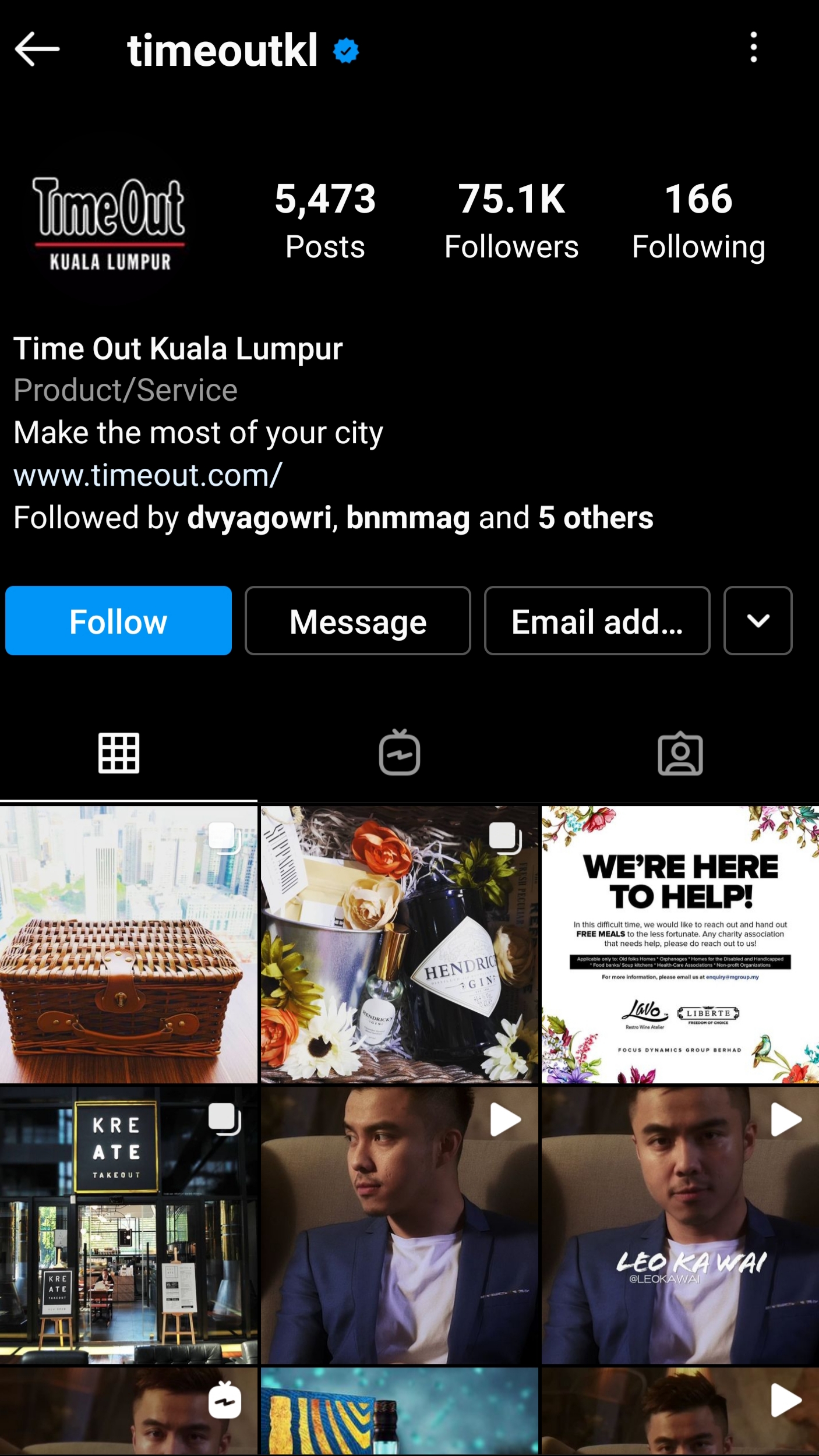This screenshot has width=819, height=1456.
Task: Open the We're Here To Help post
Action: pos(680,945)
